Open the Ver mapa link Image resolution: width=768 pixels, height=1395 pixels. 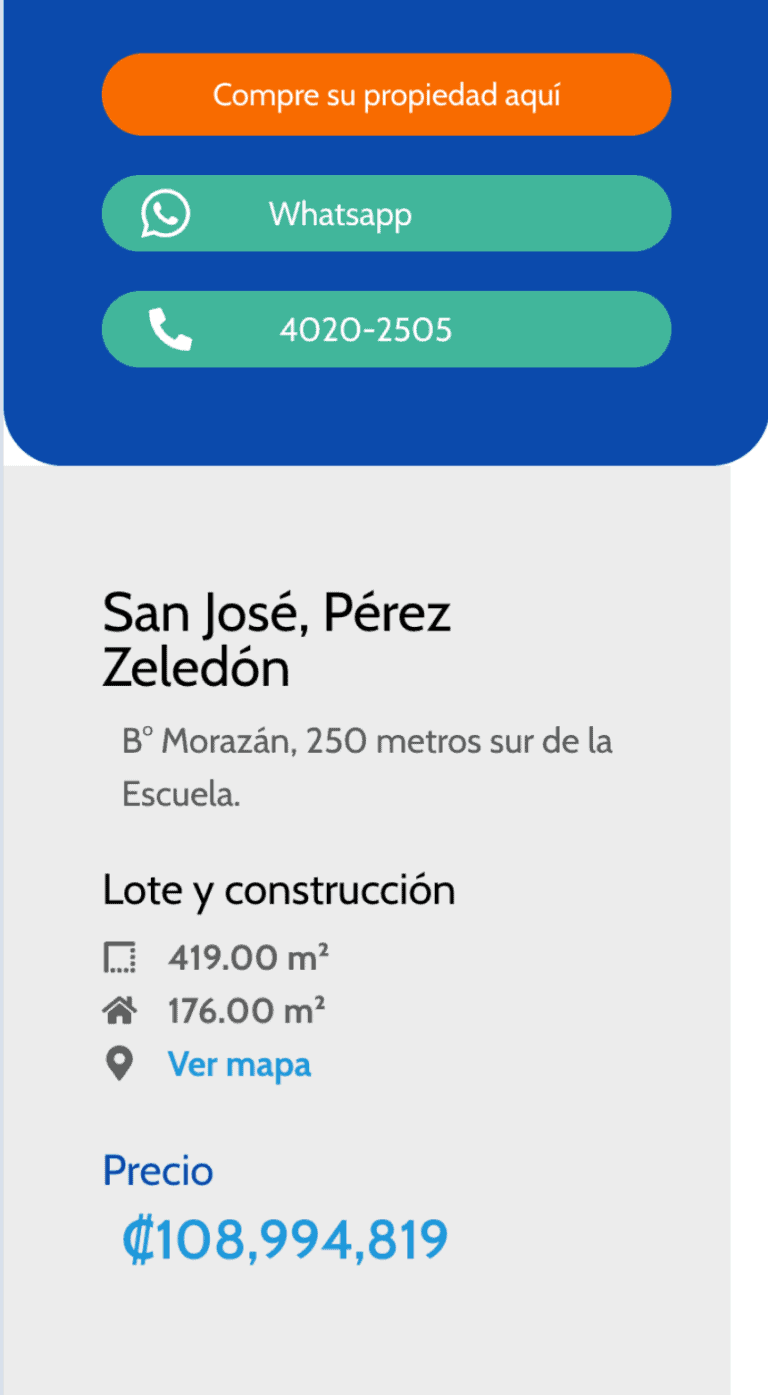(239, 1064)
